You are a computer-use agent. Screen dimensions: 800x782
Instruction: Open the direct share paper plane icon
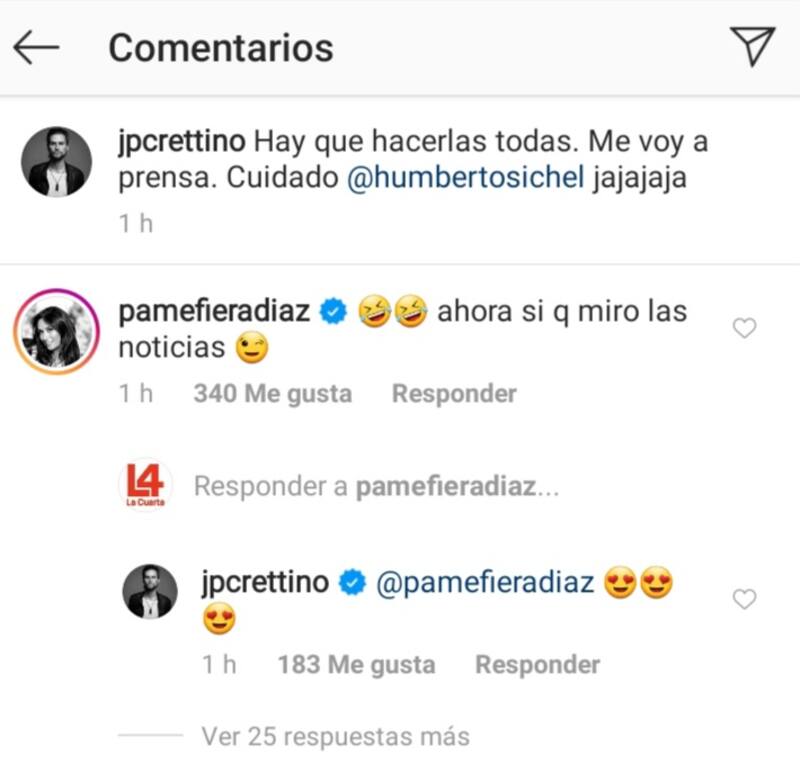coord(751,47)
